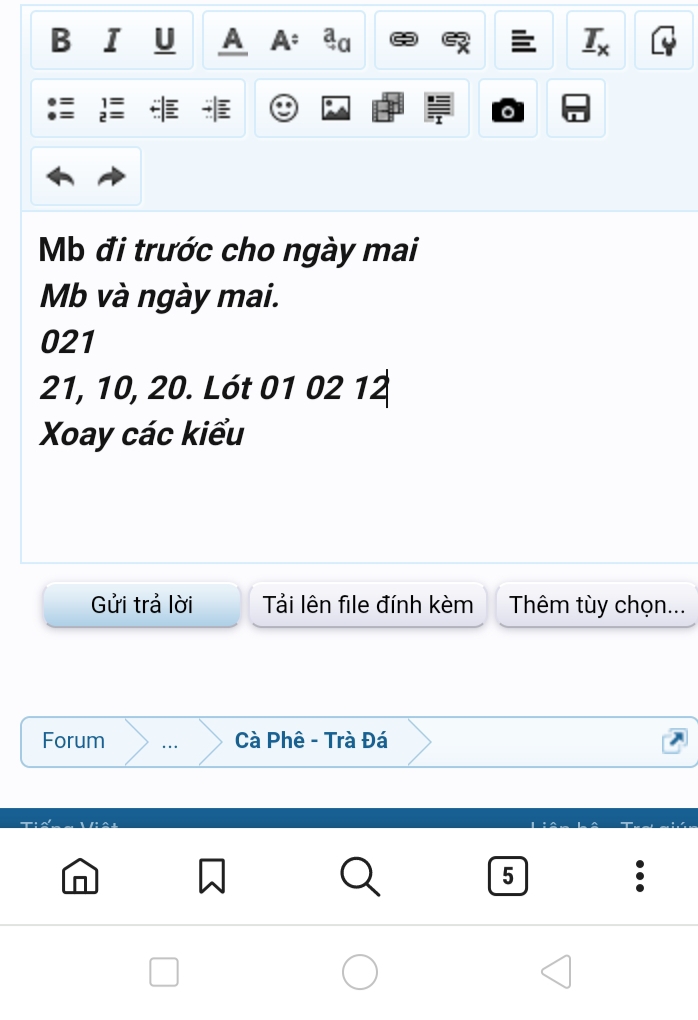The image size is (698, 1020).
Task: Toggle bold formatting in the editor
Action: coord(60,40)
